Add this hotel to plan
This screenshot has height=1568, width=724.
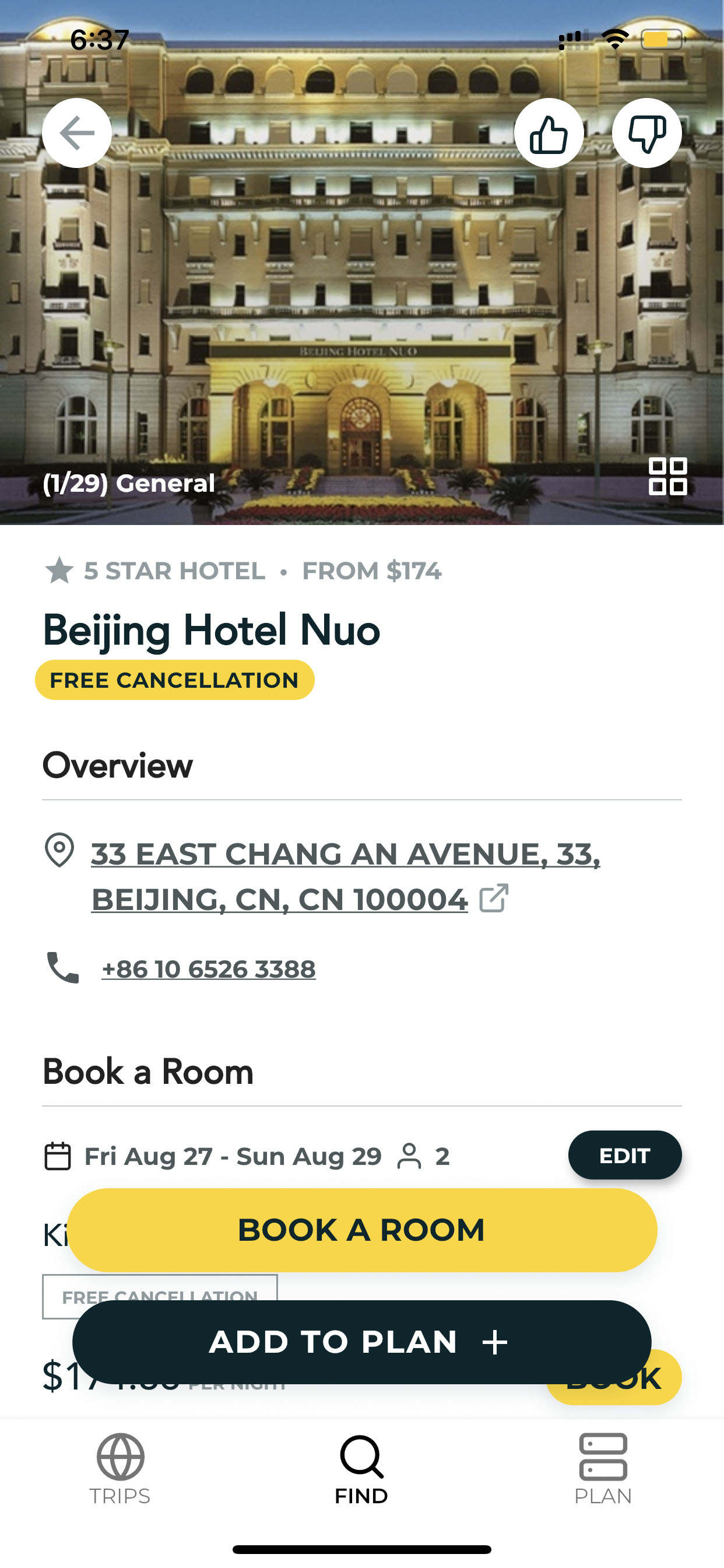pos(362,1342)
